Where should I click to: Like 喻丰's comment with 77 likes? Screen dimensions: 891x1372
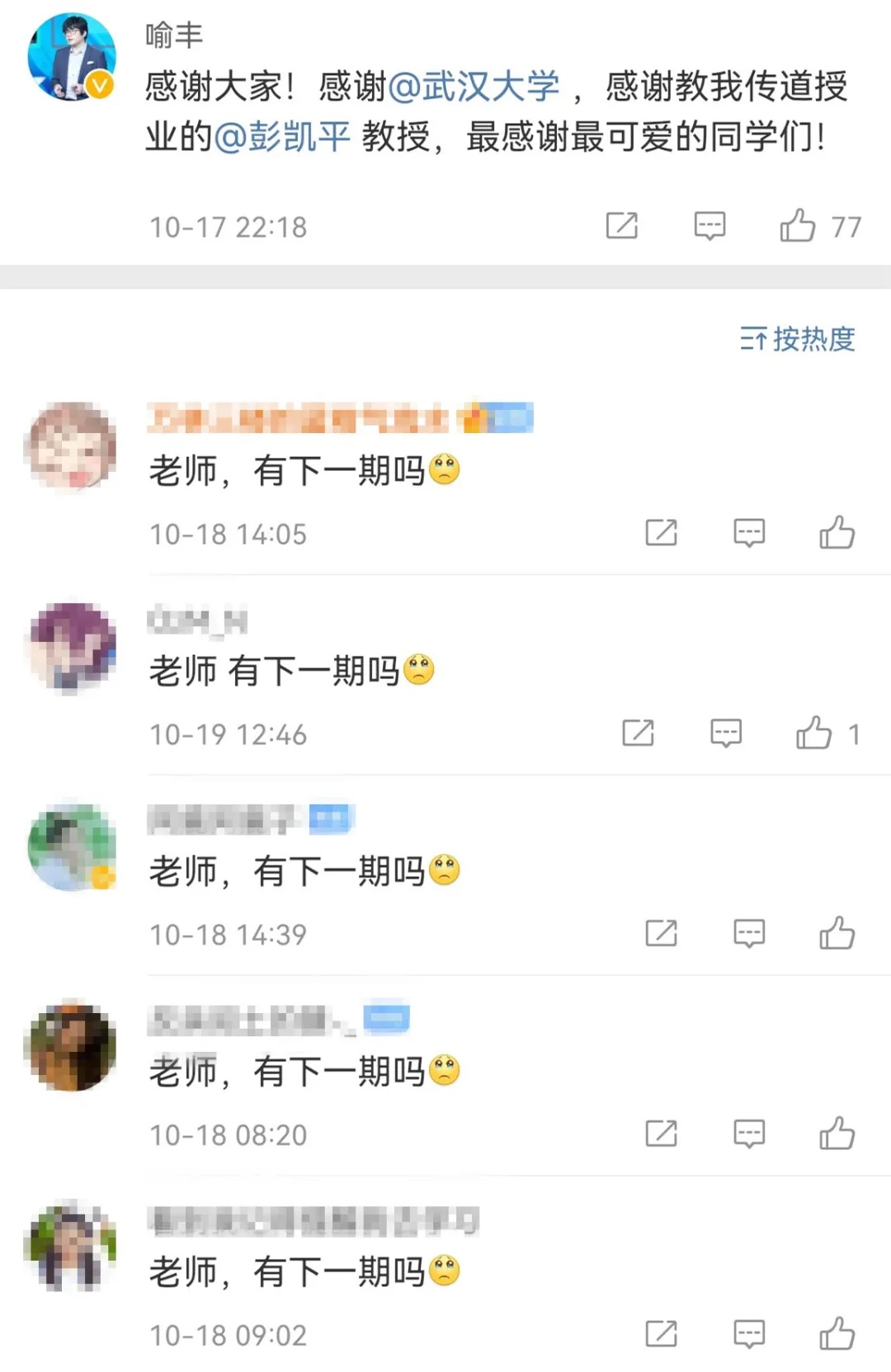click(x=798, y=225)
